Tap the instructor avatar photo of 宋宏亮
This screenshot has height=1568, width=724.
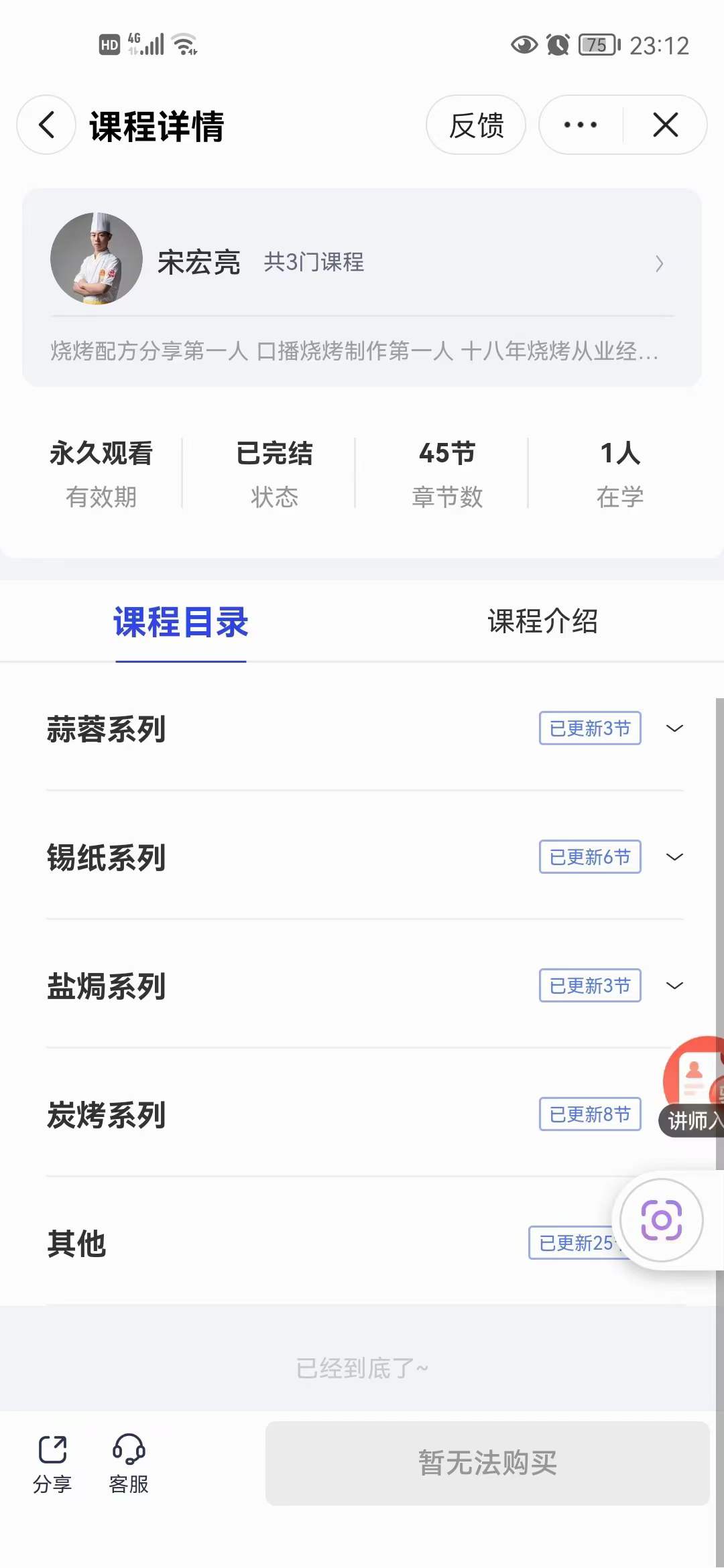(99, 259)
